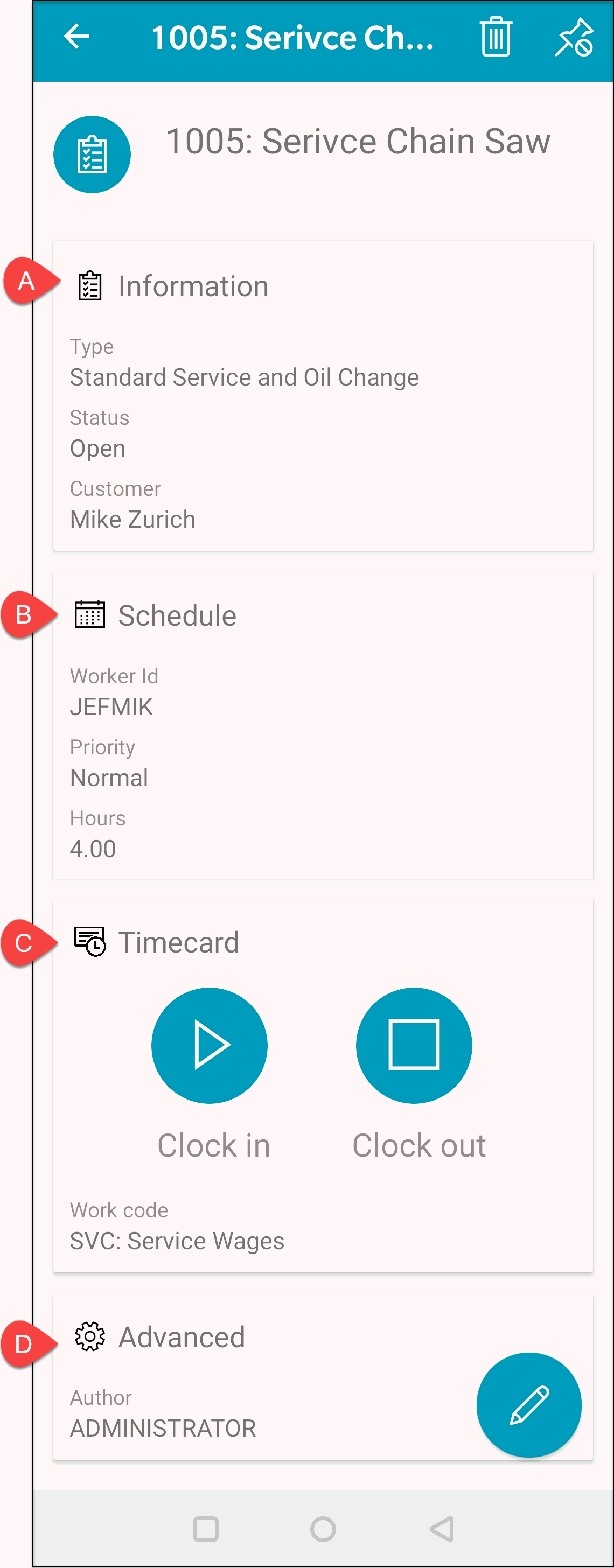Tap the unpin icon in the app bar
This screenshot has height=1568, width=614.
[574, 37]
